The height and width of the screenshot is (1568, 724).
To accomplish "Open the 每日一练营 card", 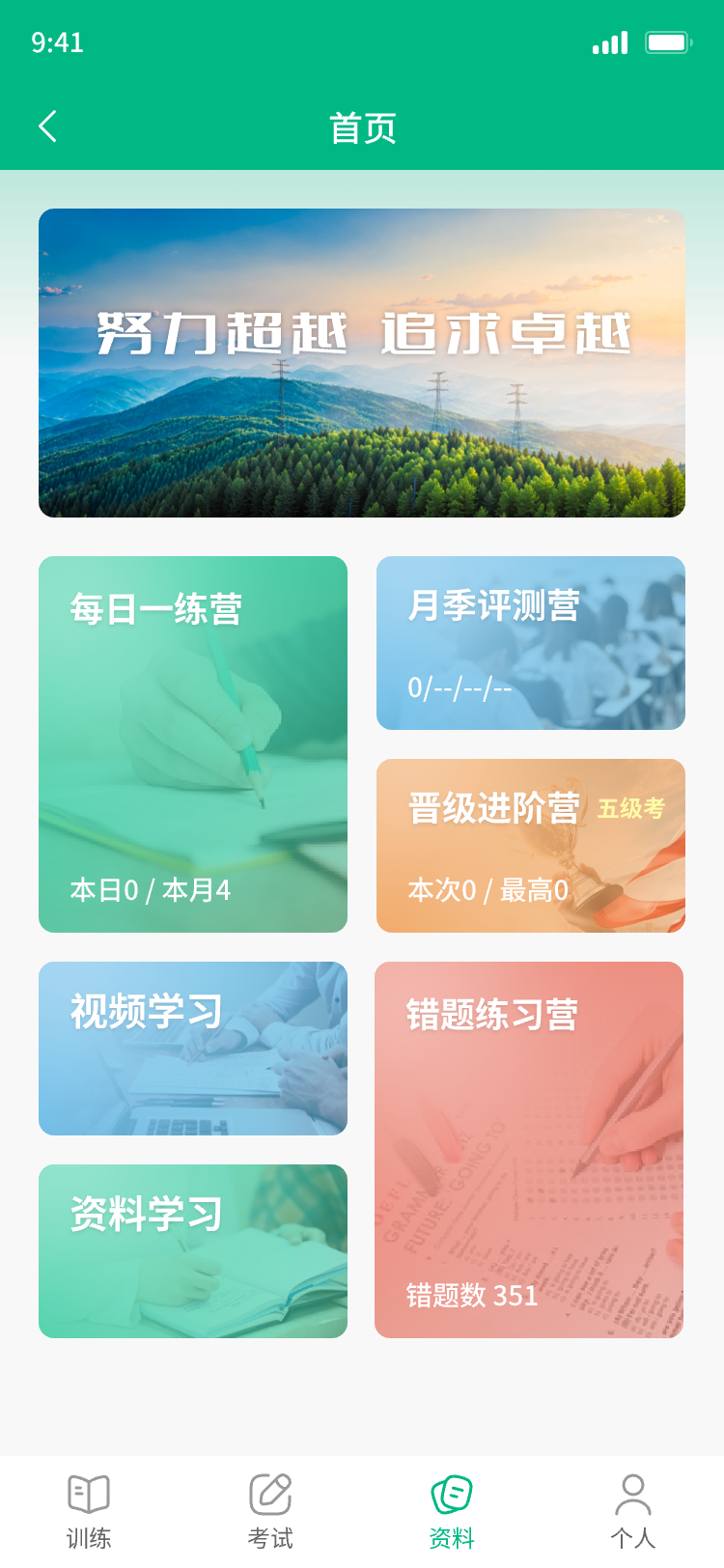I will (193, 743).
